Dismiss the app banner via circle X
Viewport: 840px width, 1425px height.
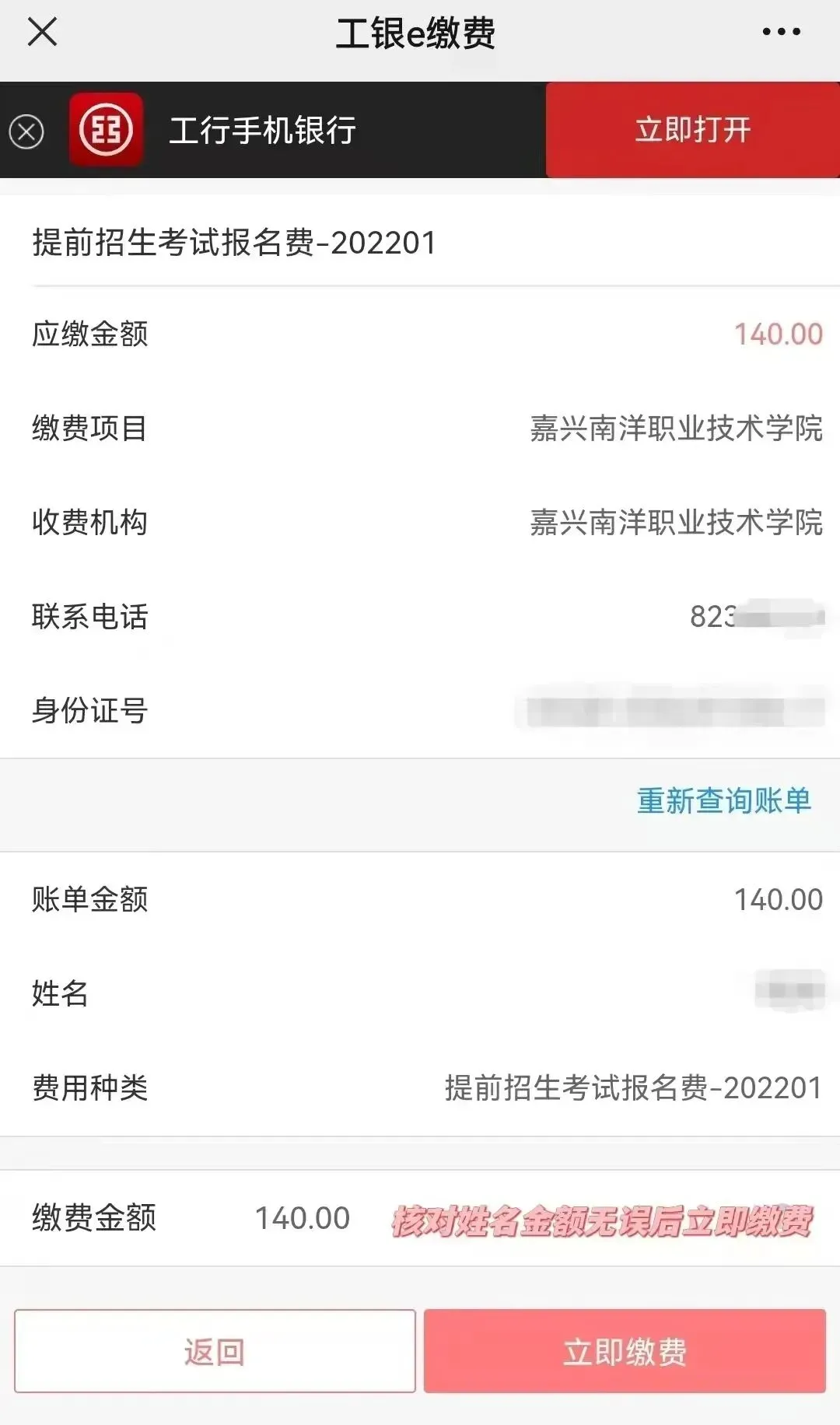(x=29, y=131)
